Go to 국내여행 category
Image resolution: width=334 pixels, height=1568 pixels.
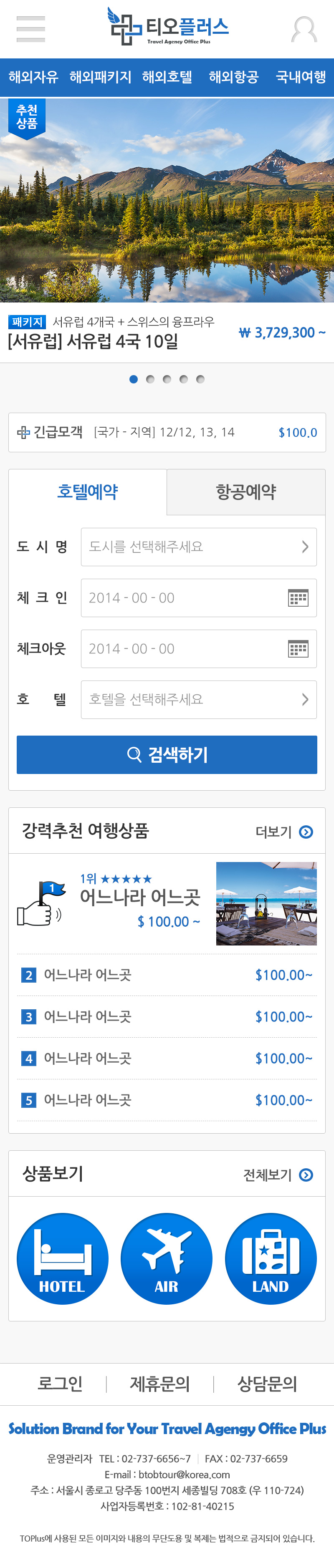301,77
